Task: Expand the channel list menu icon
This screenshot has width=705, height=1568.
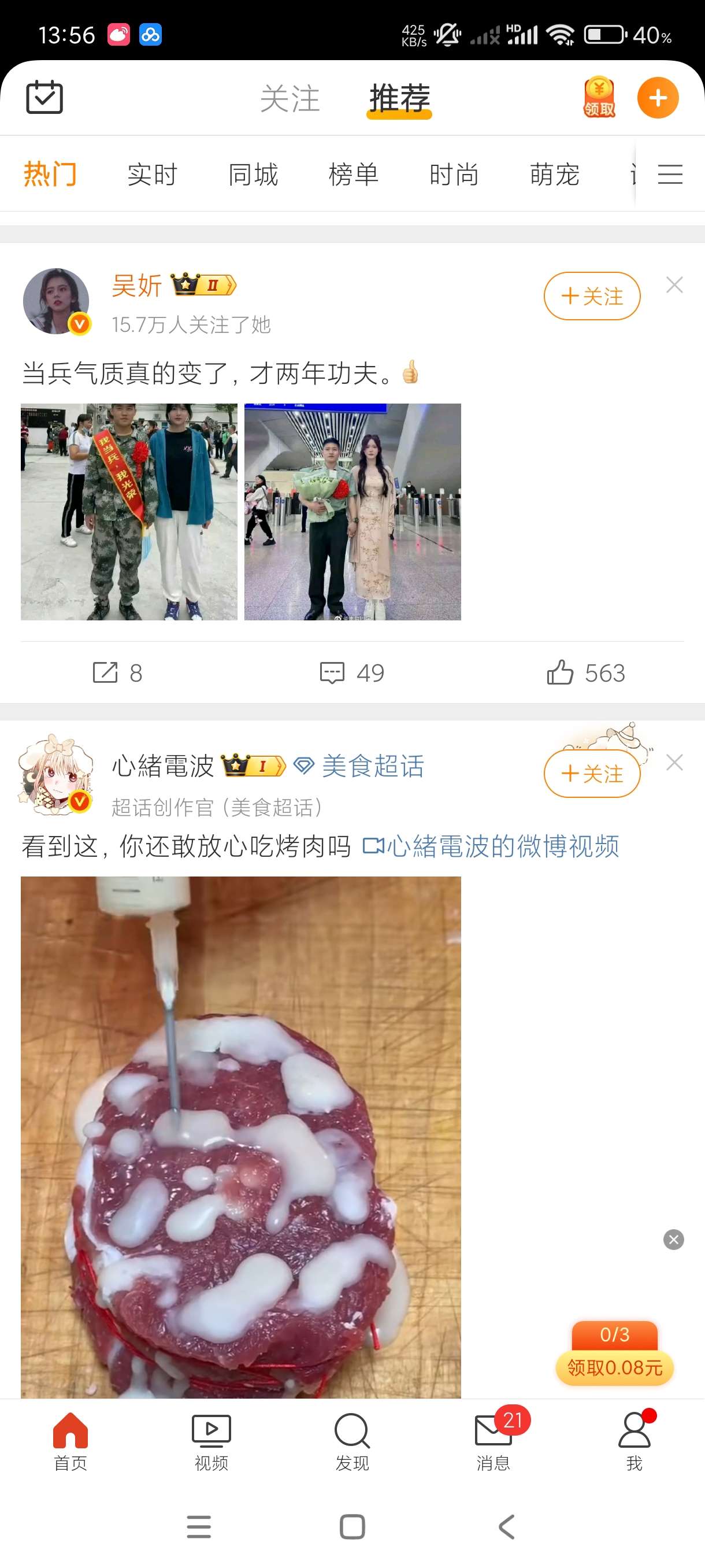Action: 670,175
